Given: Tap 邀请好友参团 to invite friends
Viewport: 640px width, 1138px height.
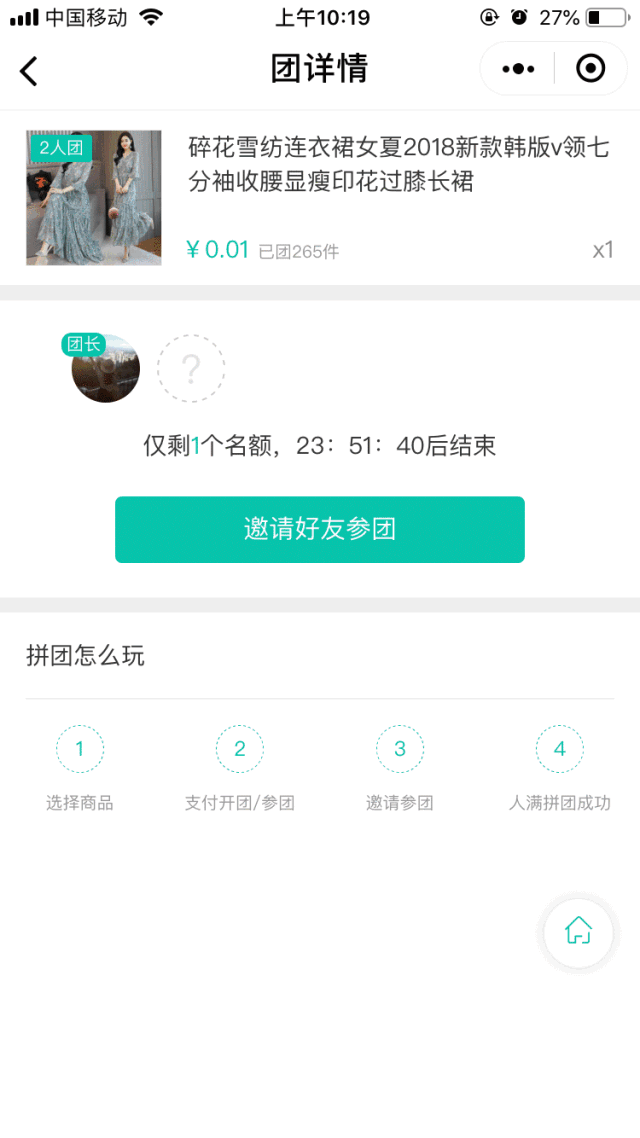Looking at the screenshot, I should (319, 529).
